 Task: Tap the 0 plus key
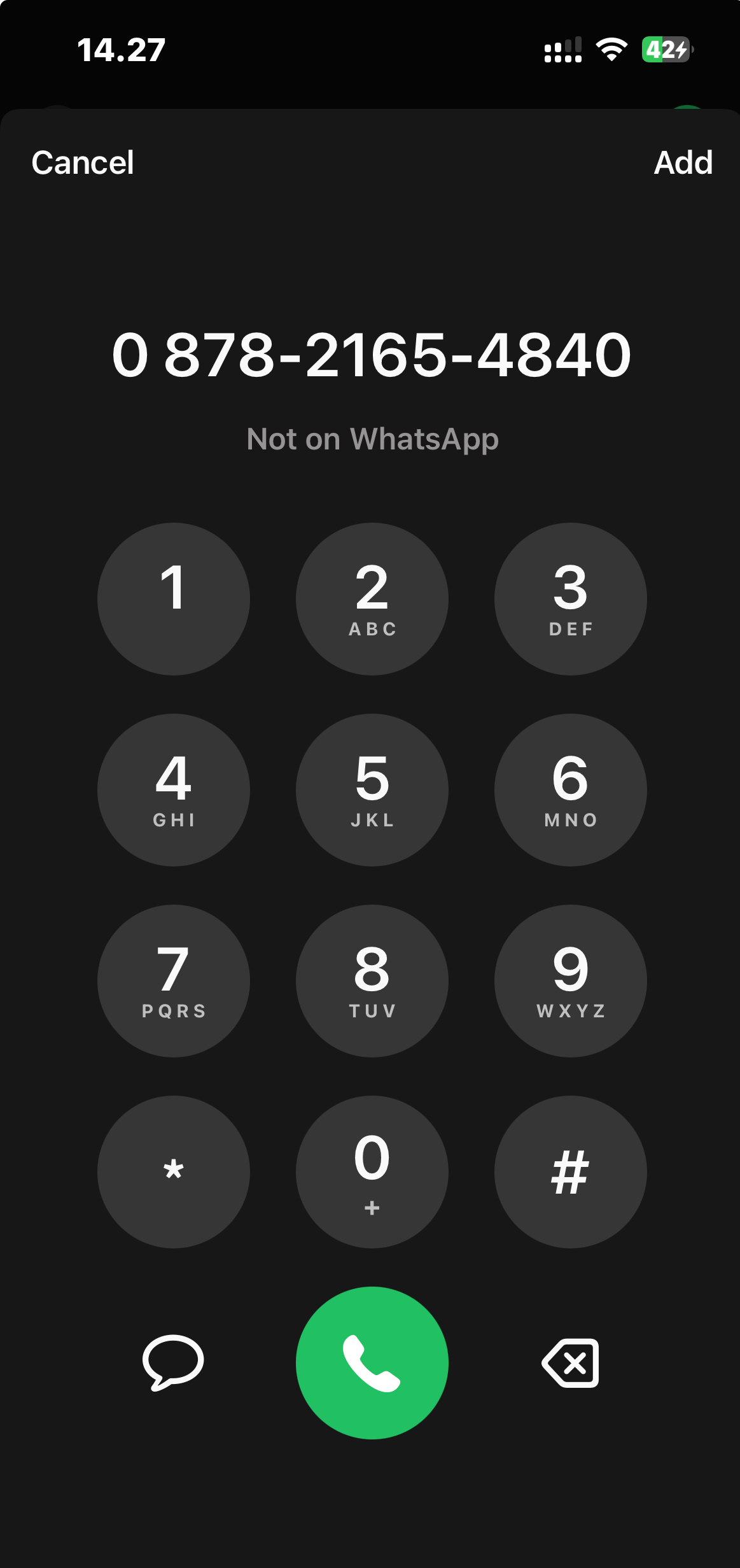click(x=372, y=1172)
